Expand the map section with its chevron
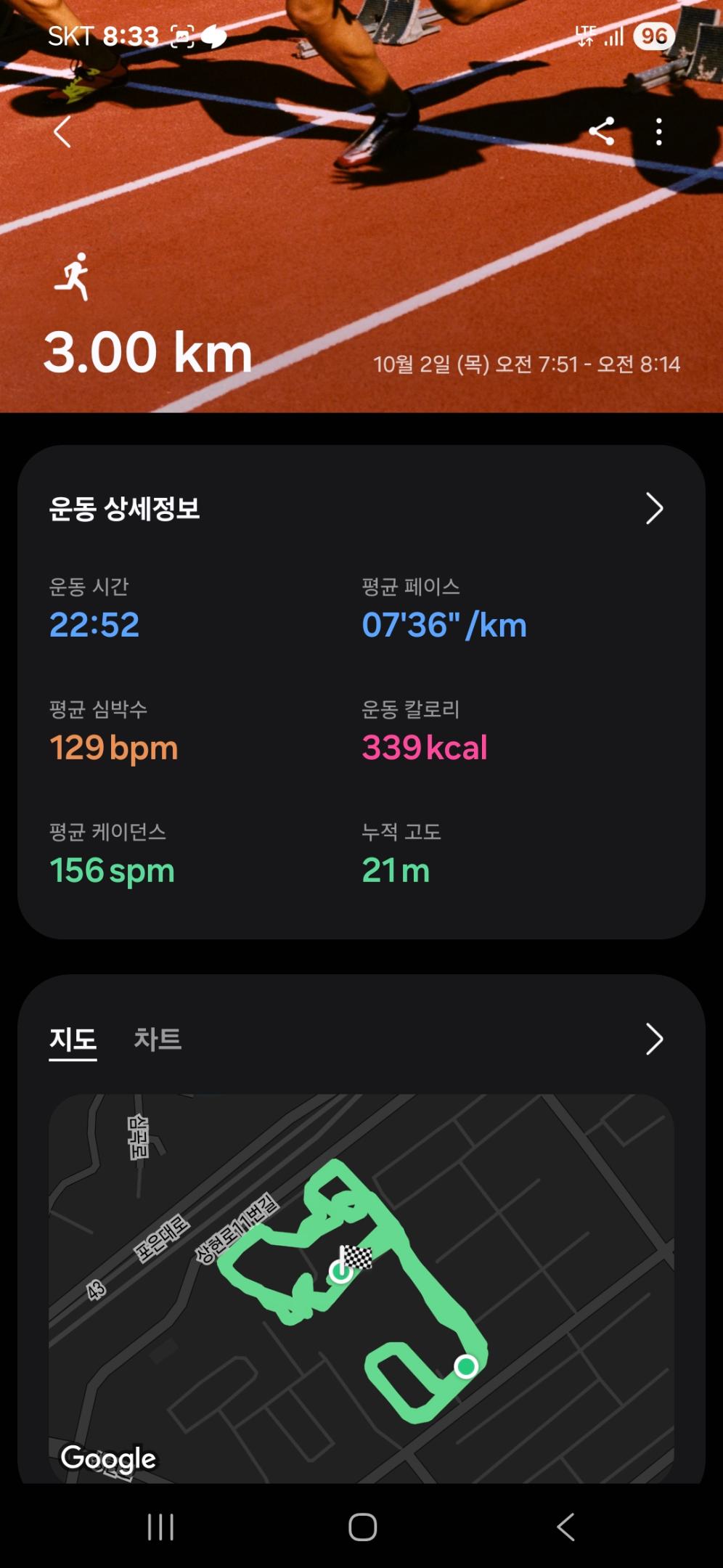723x1568 pixels. tap(654, 1039)
